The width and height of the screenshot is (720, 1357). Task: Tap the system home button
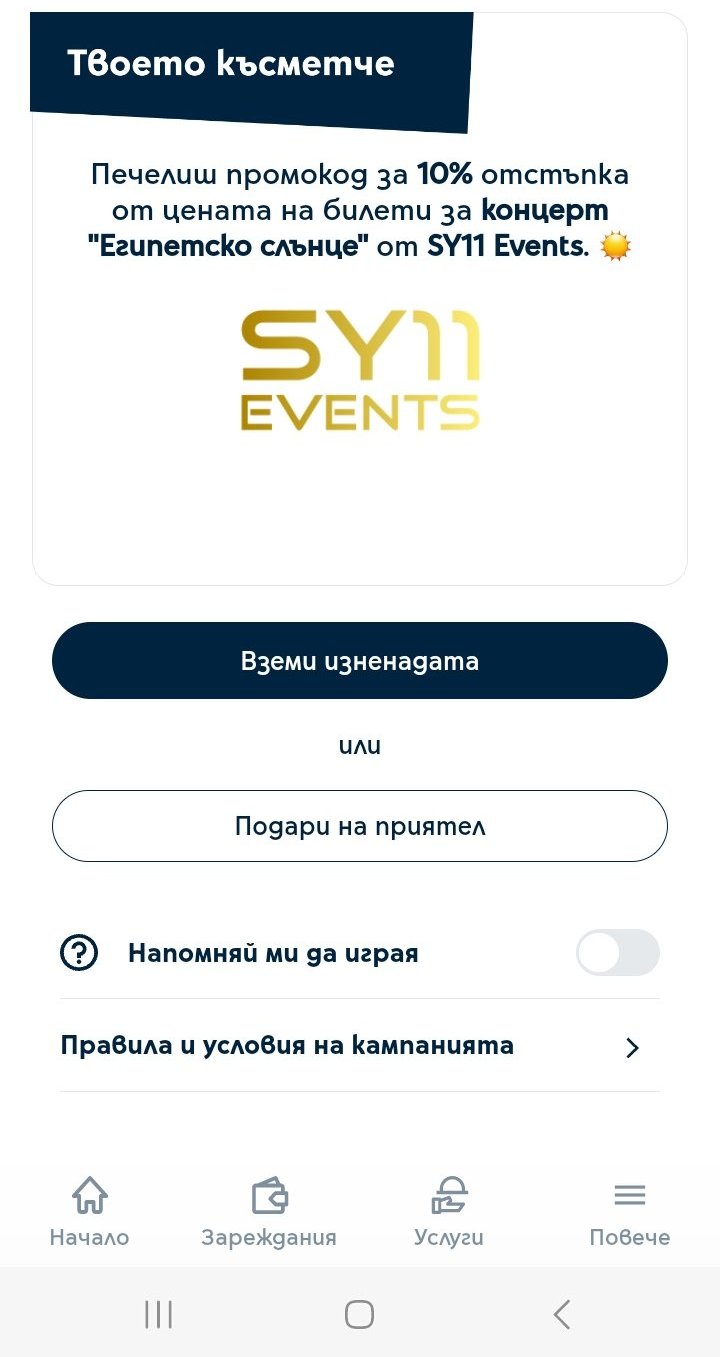[359, 1314]
